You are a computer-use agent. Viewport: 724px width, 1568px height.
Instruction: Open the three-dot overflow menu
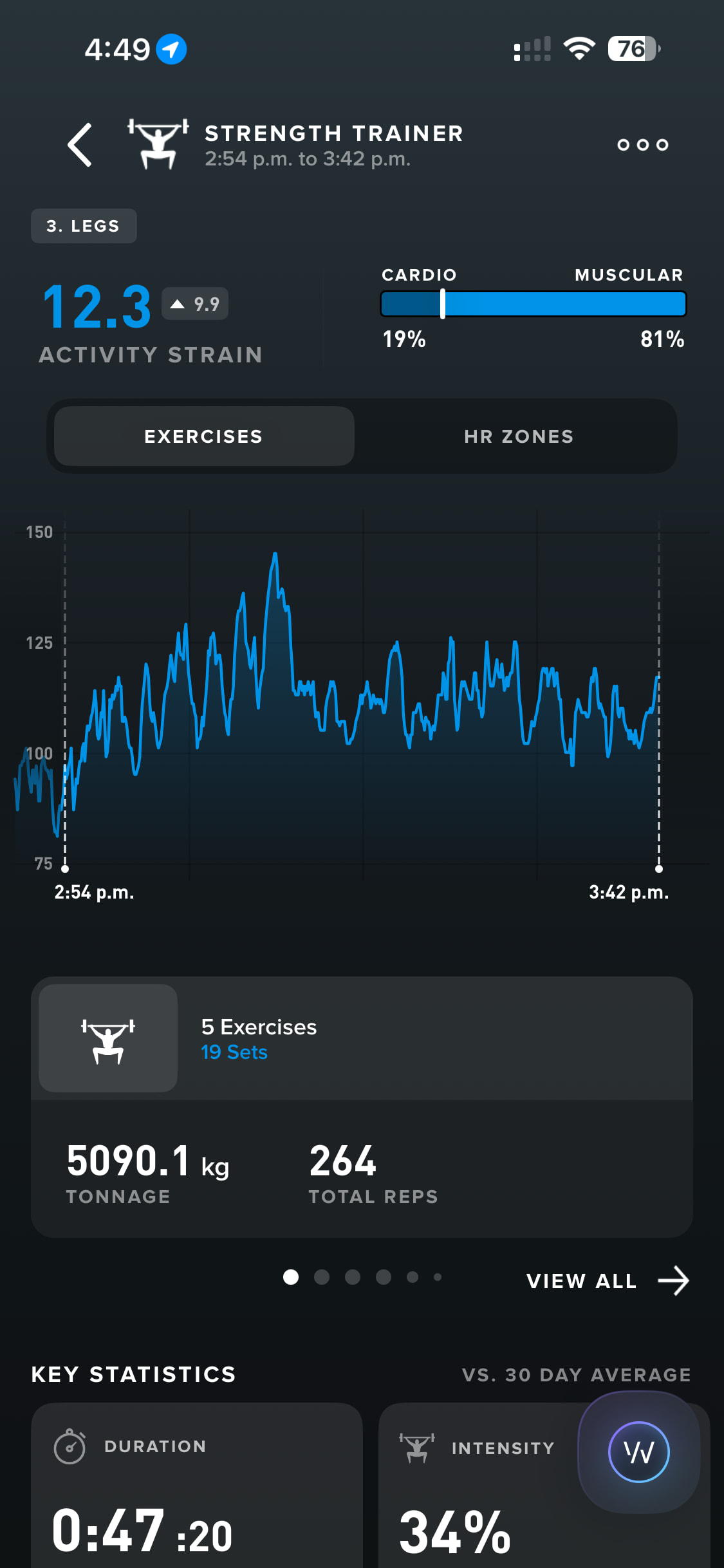click(x=642, y=145)
